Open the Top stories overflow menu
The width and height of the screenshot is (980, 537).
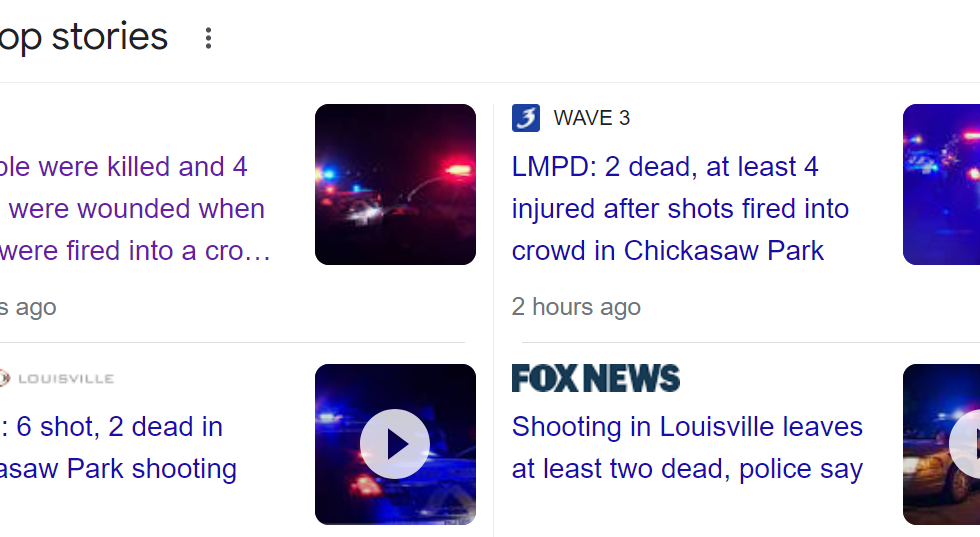coord(208,39)
